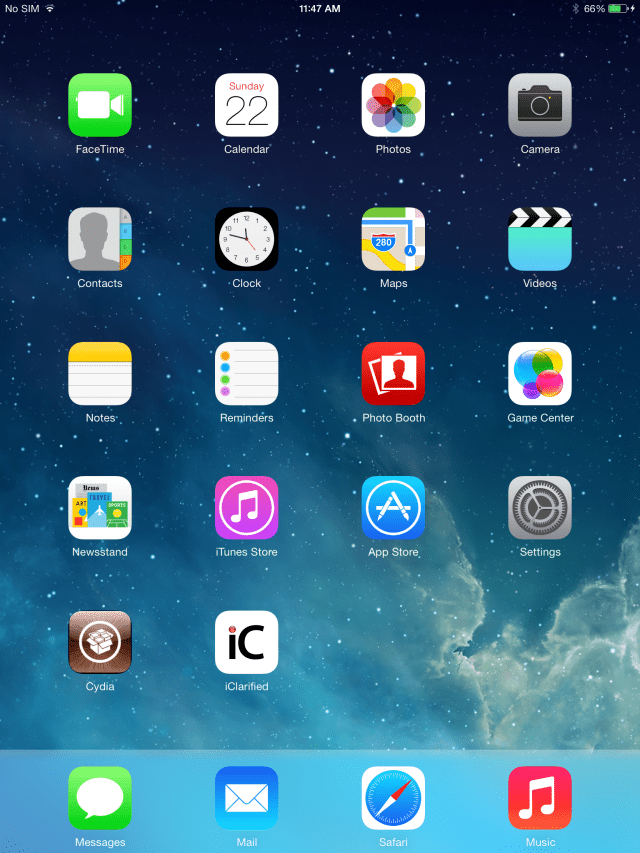Screen dimensions: 640x853
Task: Open the App Store
Action: click(x=393, y=508)
